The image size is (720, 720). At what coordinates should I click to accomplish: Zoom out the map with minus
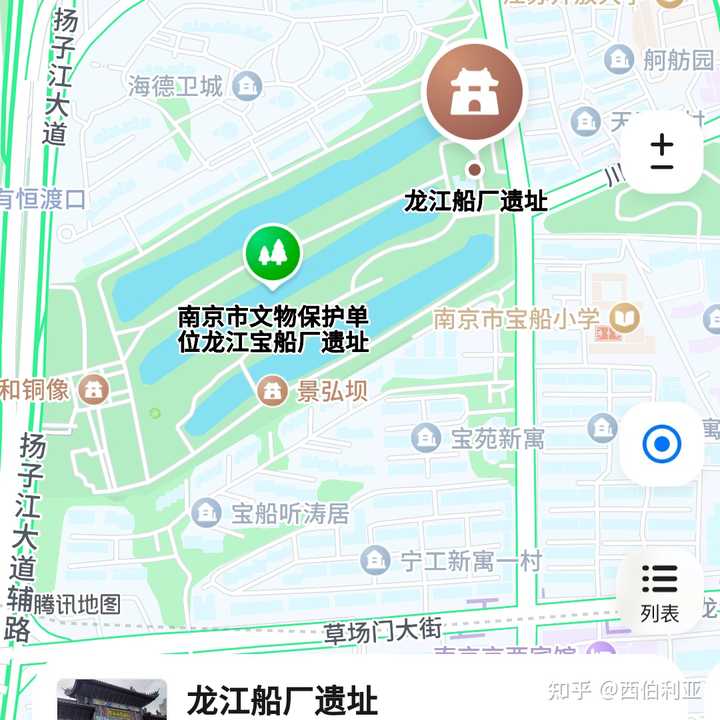click(x=662, y=167)
